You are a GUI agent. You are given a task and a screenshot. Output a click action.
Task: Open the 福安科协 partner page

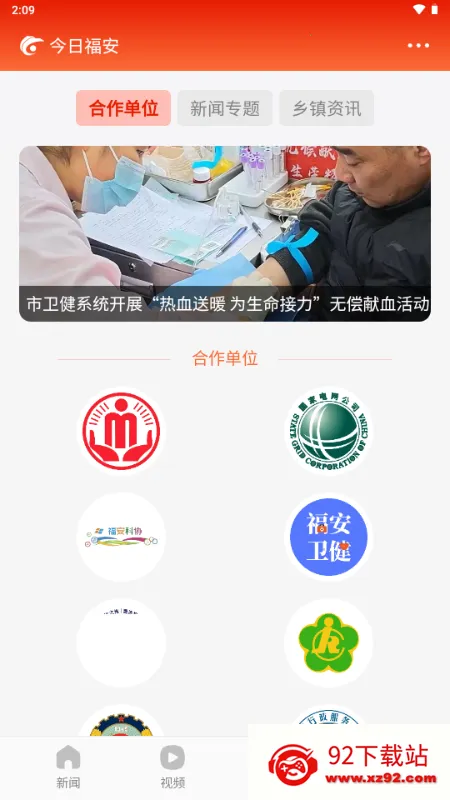(121, 537)
